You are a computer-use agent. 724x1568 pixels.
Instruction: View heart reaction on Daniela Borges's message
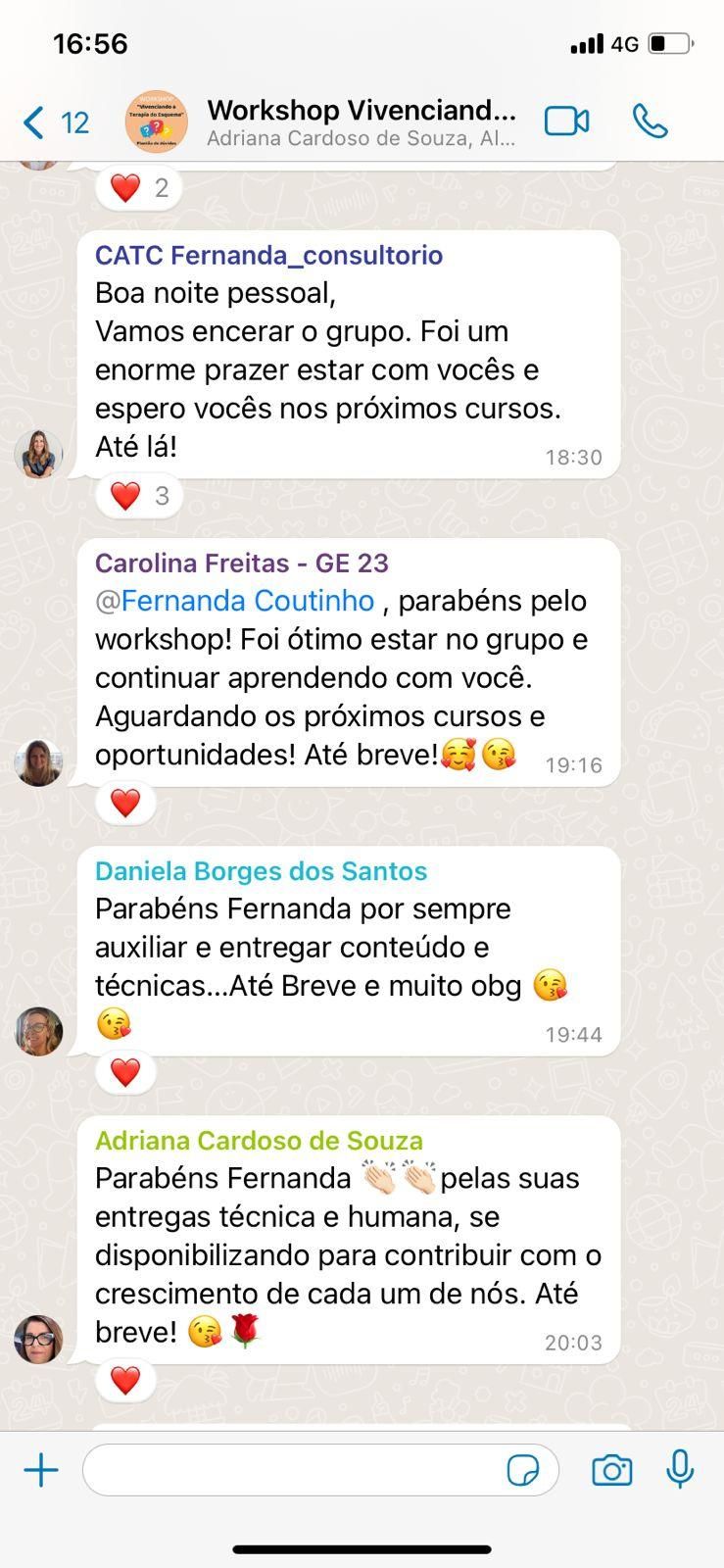click(125, 1073)
